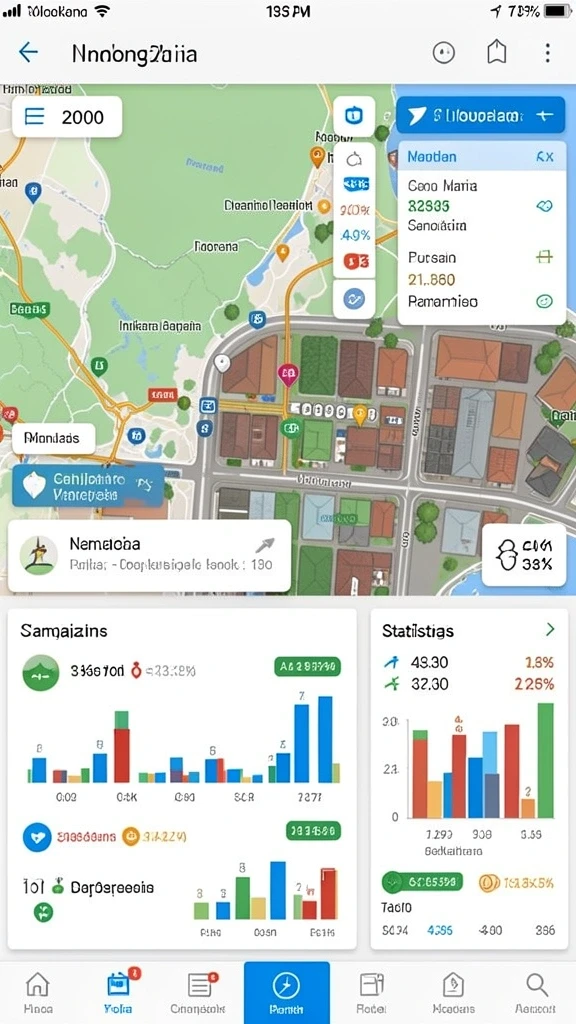576x1024 pixels.
Task: Expand the Statistics card with the green chevron
Action: click(x=550, y=629)
